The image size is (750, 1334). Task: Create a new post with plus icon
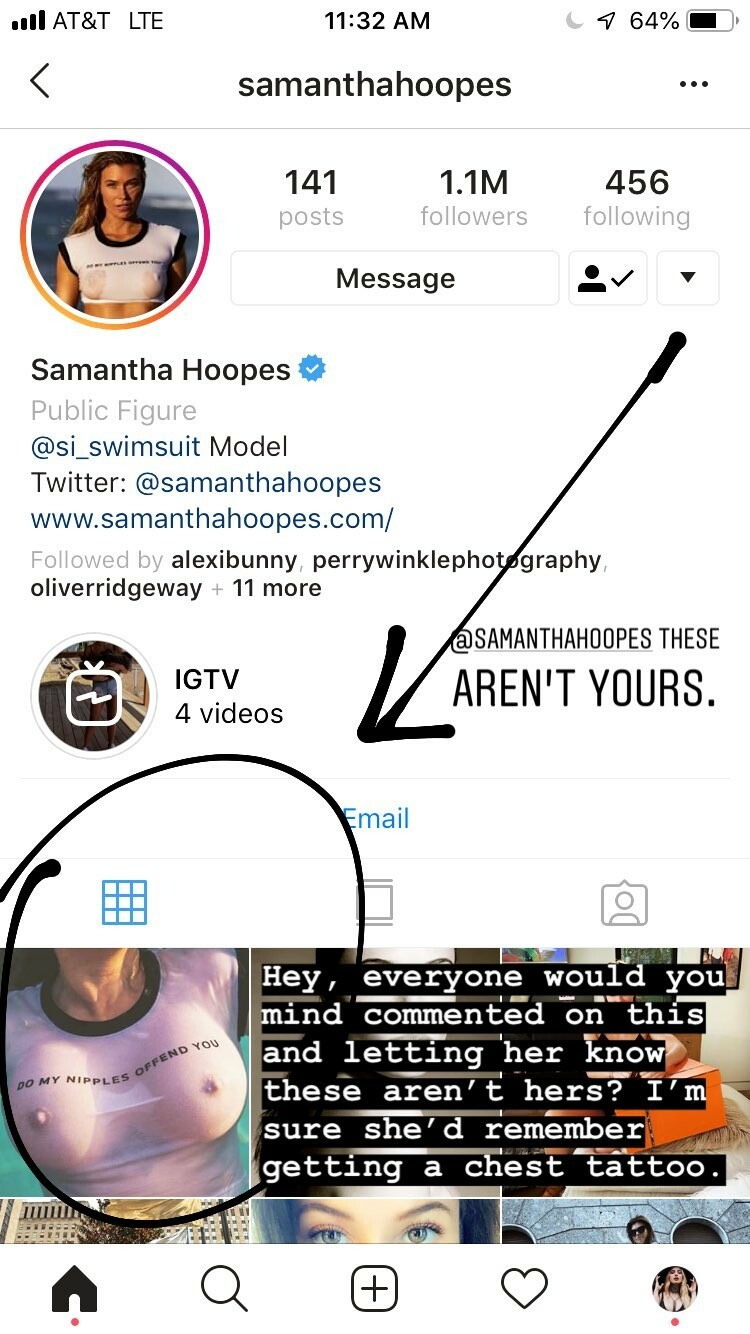(x=374, y=1288)
